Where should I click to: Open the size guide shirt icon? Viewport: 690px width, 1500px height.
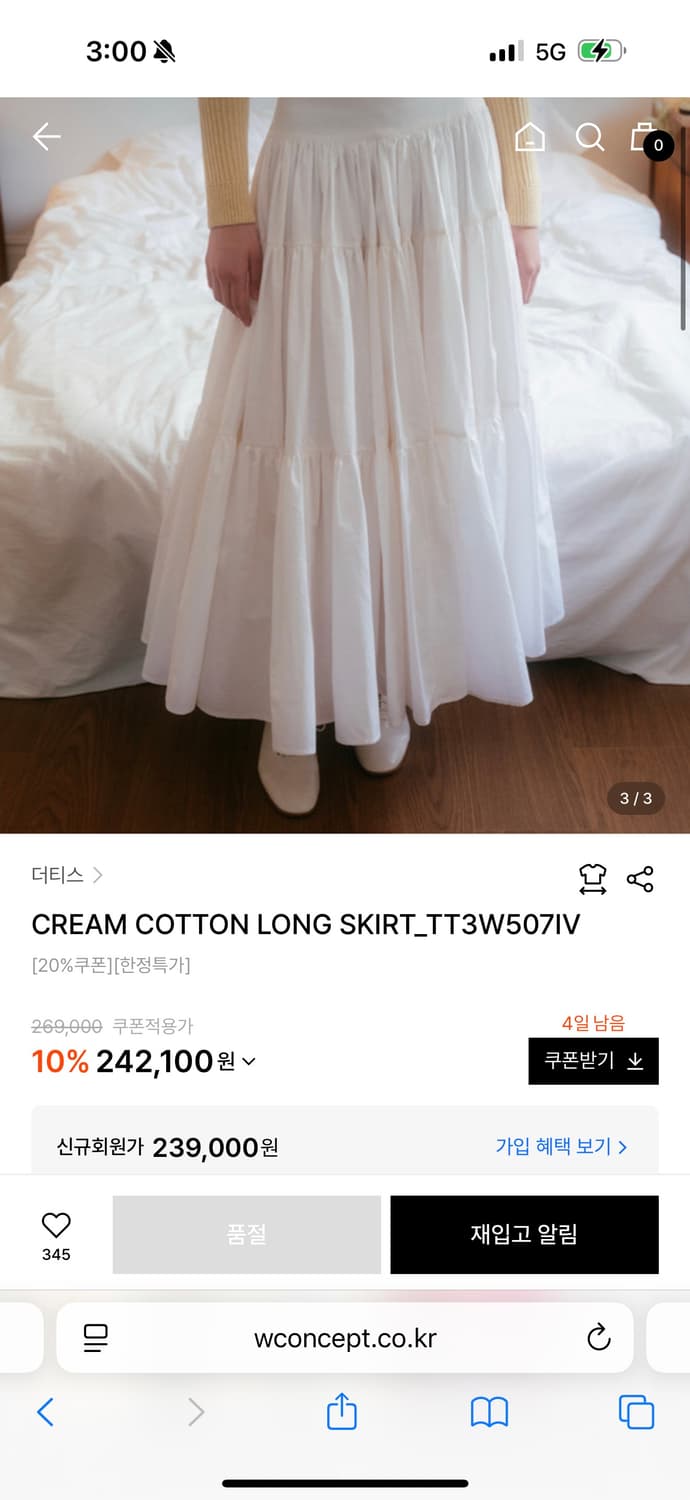pyautogui.click(x=593, y=879)
